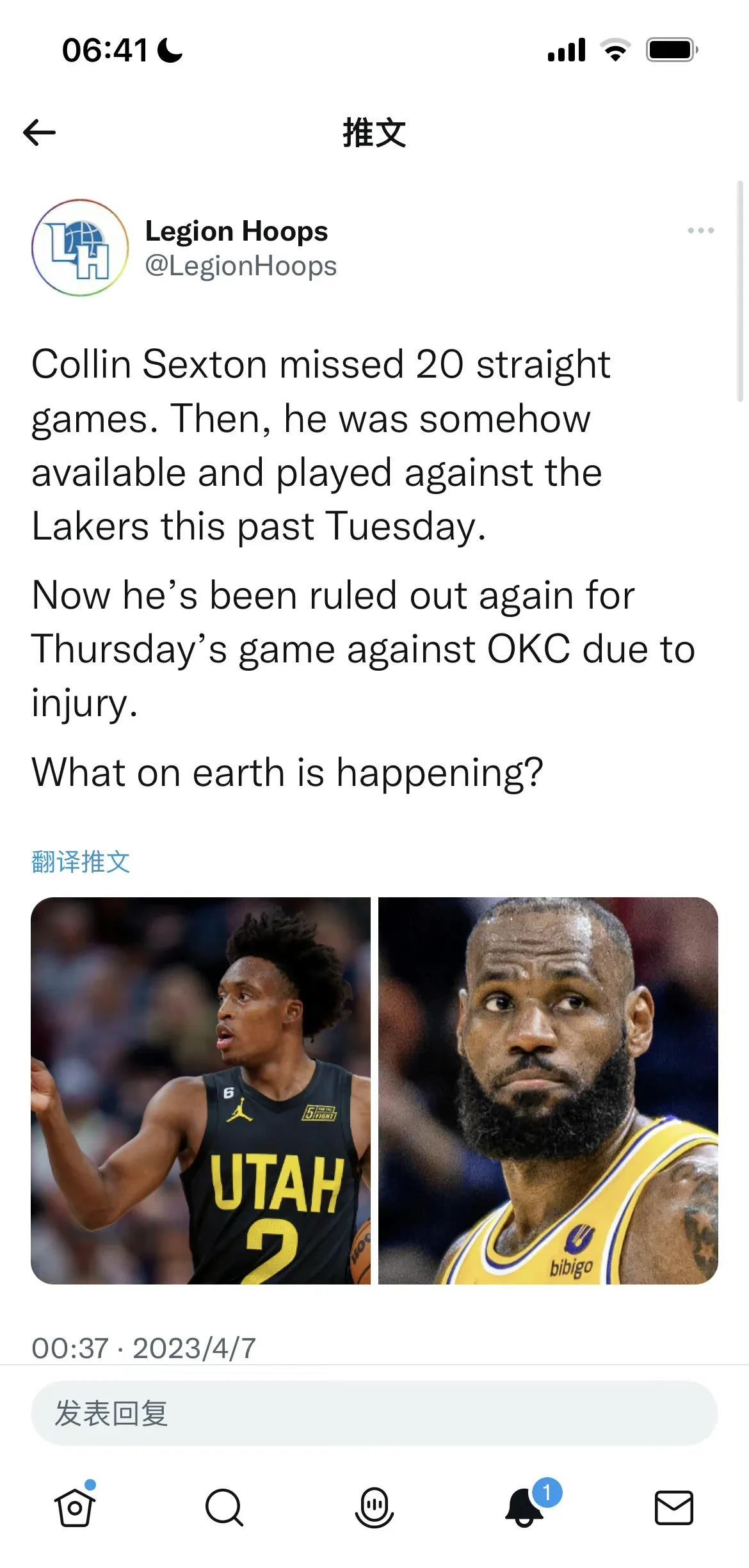This screenshot has height=1568, width=749.
Task: Open the Spaces microphone tab
Action: click(x=374, y=1508)
